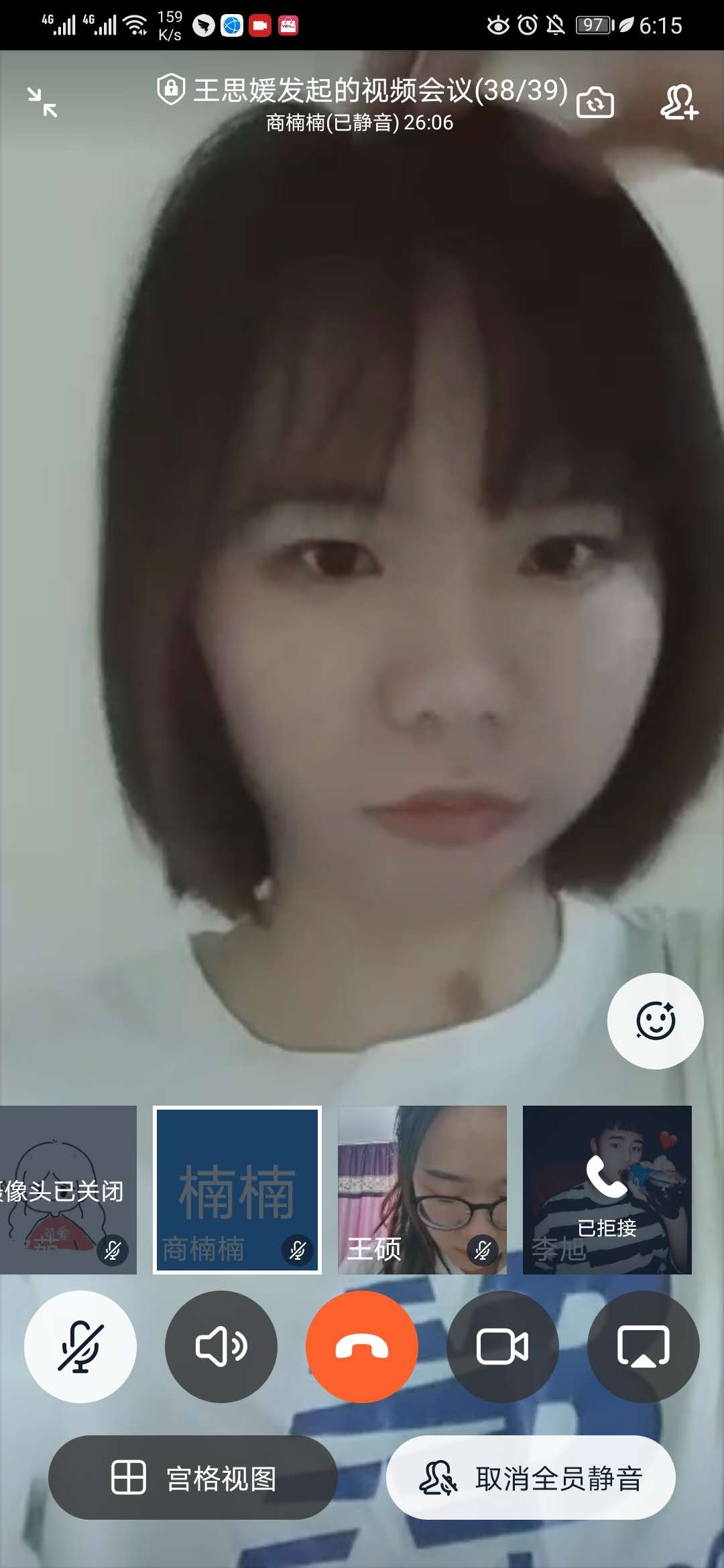Open the beauty face effects button
This screenshot has width=724, height=1568.
655,1021
